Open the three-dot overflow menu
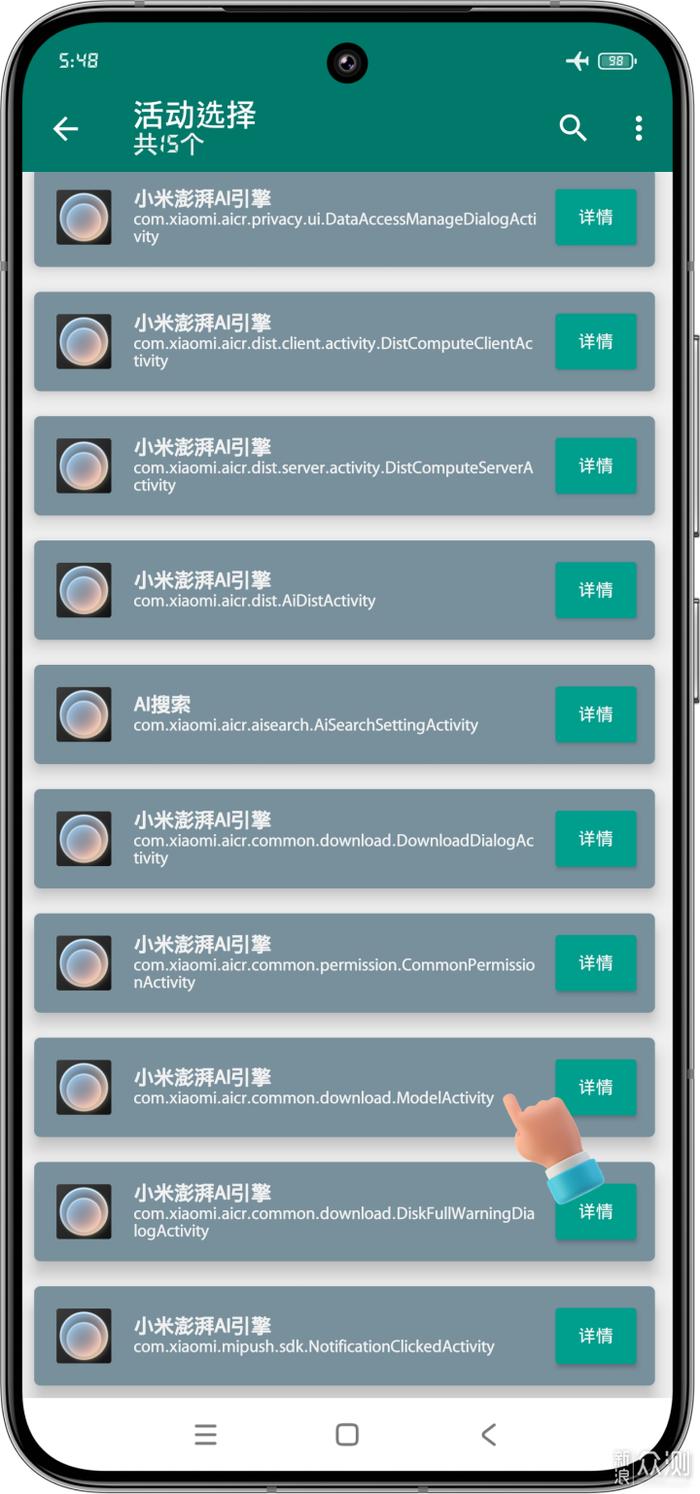The width and height of the screenshot is (700, 1494). pyautogui.click(x=638, y=128)
